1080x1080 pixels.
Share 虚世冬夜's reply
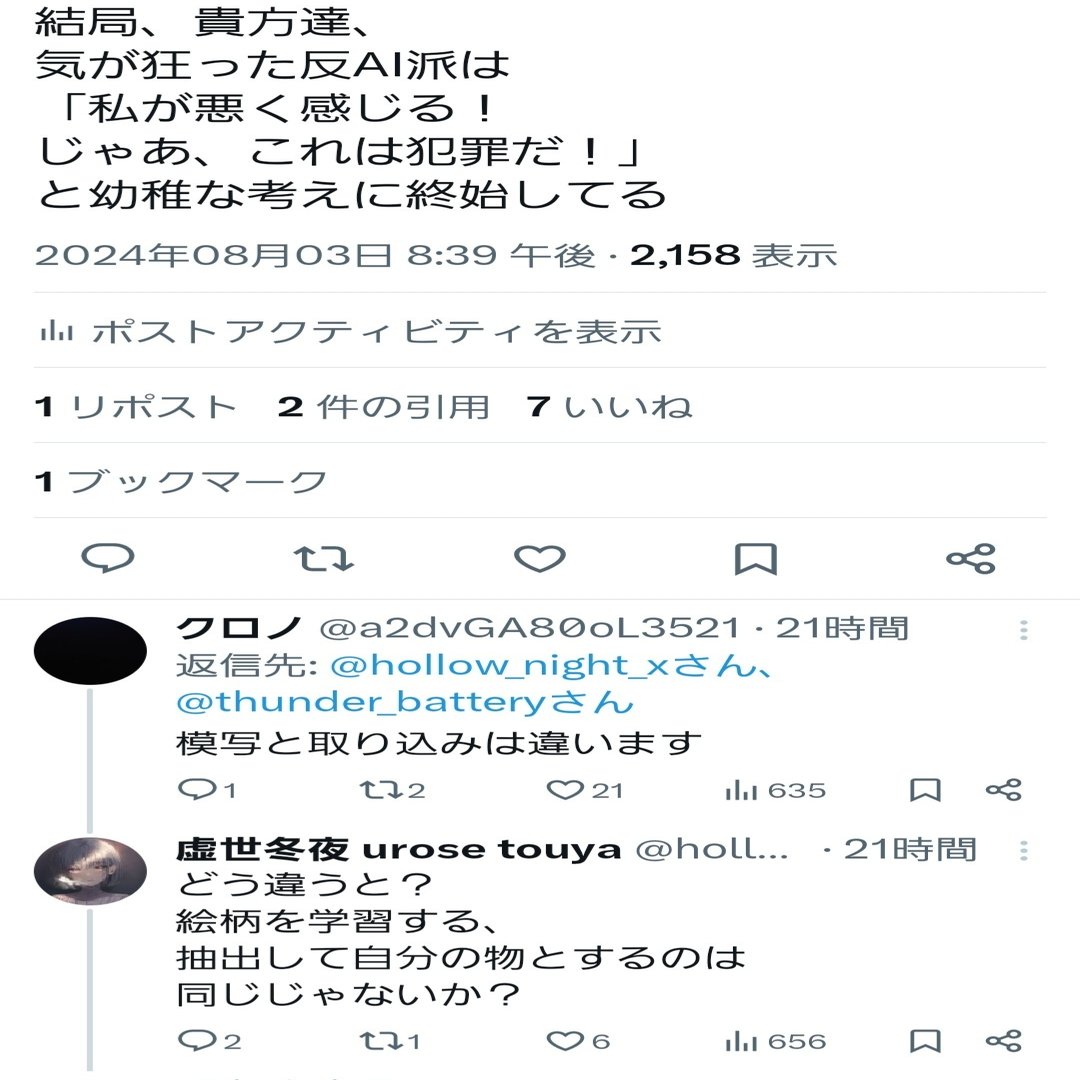(x=1003, y=1041)
